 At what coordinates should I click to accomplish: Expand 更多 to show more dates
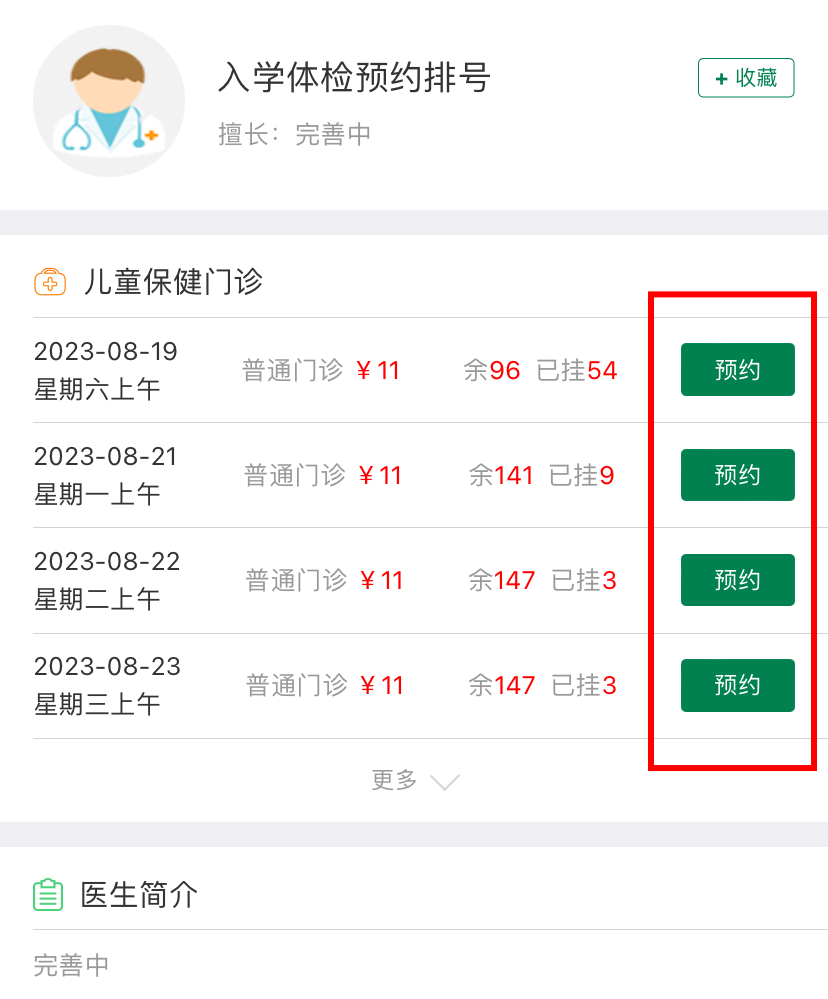[x=415, y=781]
